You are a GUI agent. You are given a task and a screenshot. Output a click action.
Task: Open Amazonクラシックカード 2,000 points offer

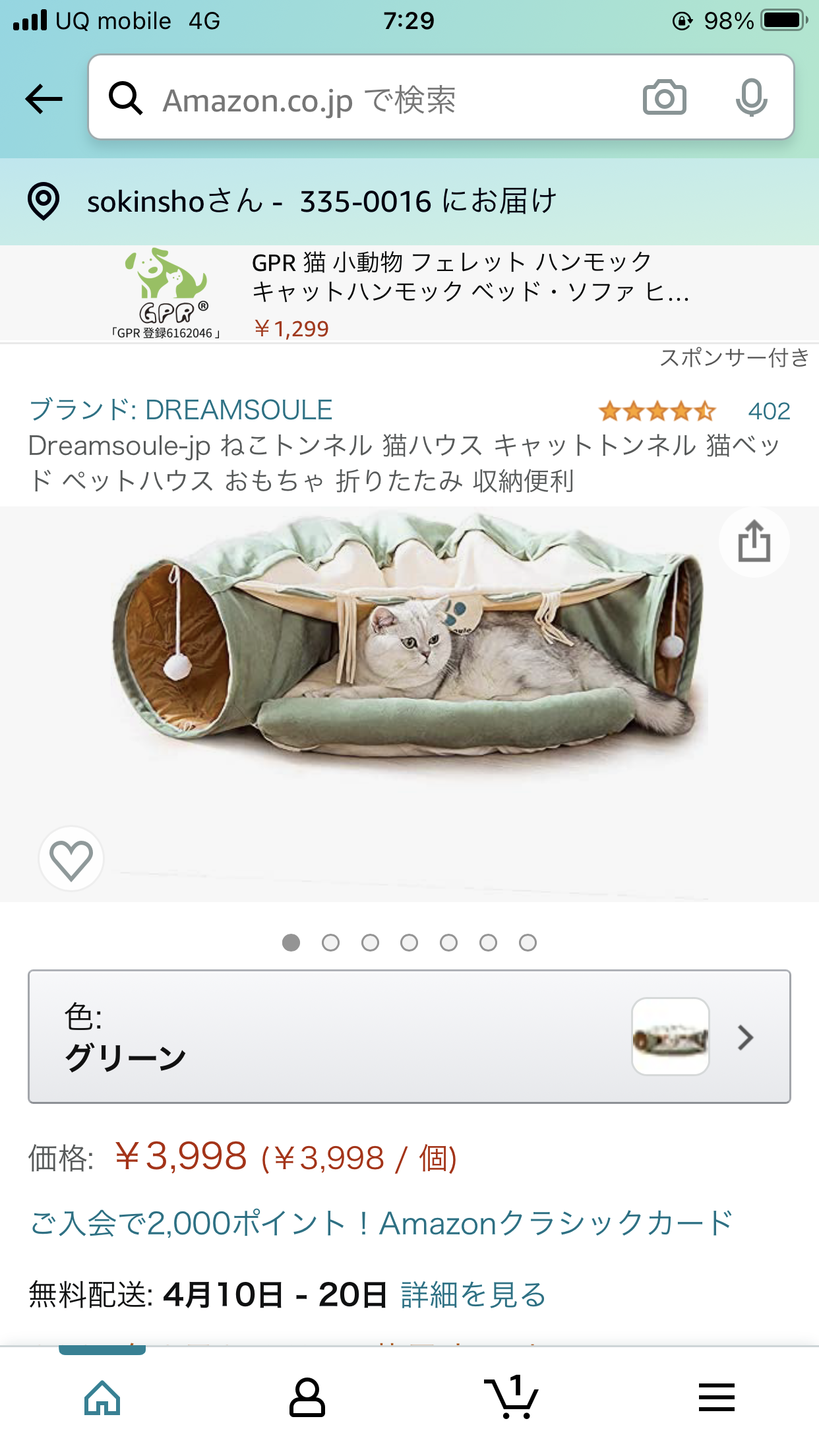[x=381, y=1224]
